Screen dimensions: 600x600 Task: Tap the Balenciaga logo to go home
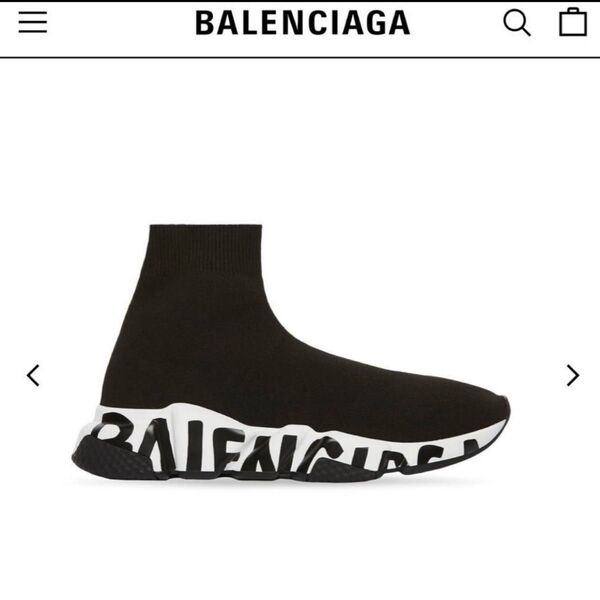[302, 23]
